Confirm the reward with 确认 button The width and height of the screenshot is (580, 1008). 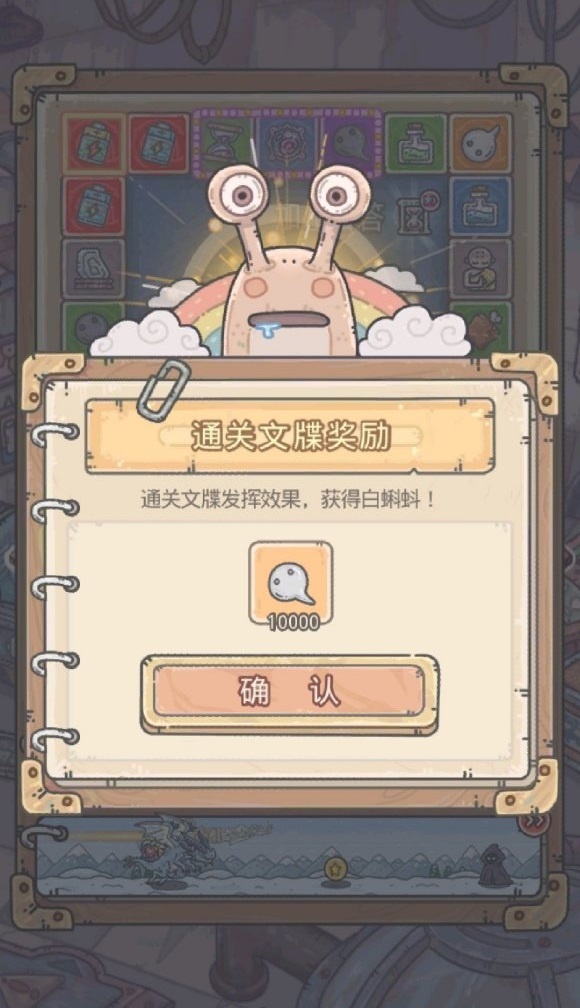coord(289,693)
